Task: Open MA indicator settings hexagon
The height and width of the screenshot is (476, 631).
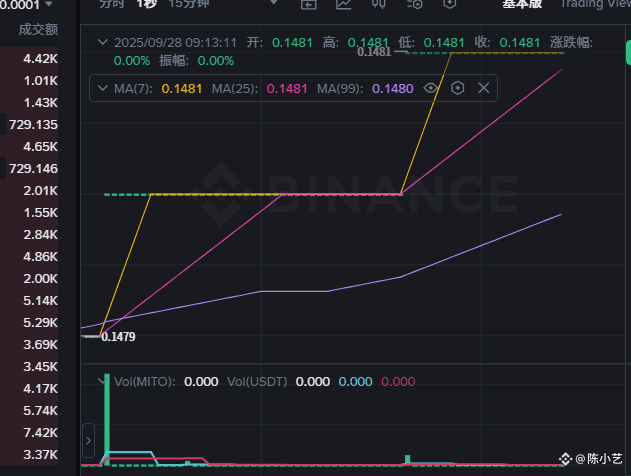Action: [458, 88]
